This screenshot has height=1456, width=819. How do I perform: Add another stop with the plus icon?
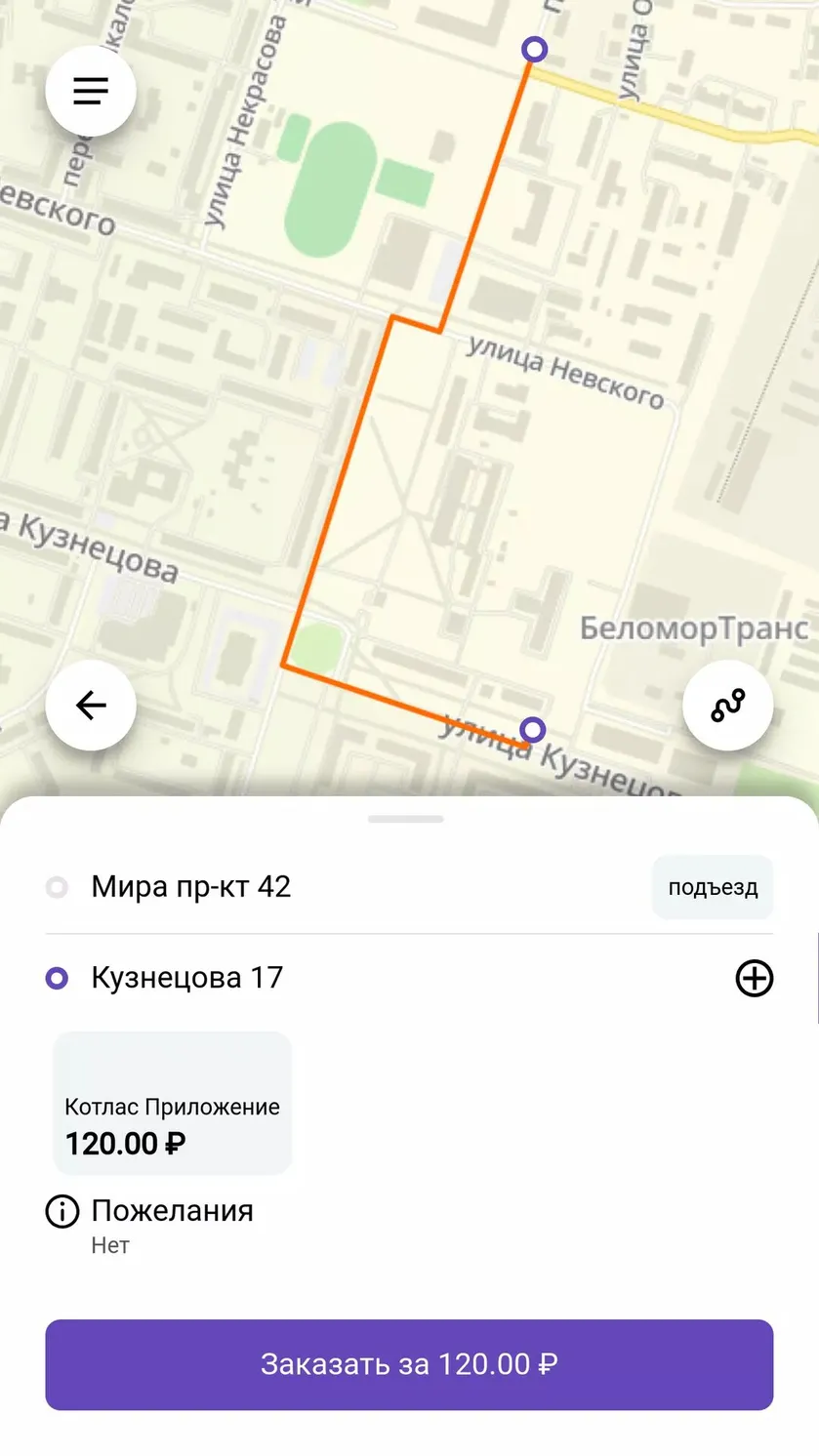[754, 978]
